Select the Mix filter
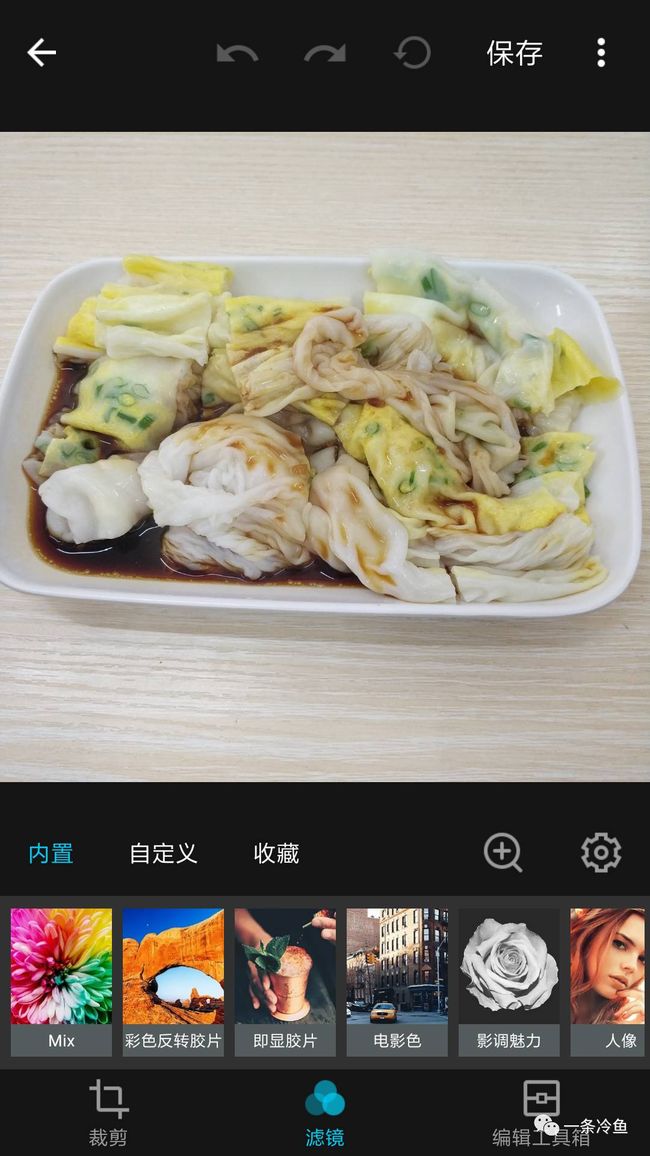 coord(61,982)
